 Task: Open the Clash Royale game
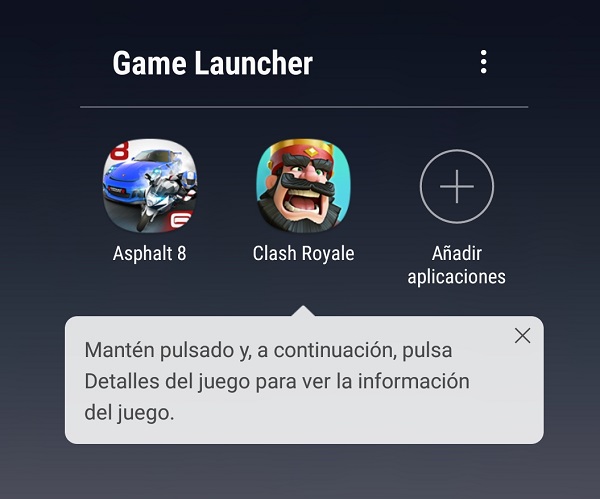(303, 187)
